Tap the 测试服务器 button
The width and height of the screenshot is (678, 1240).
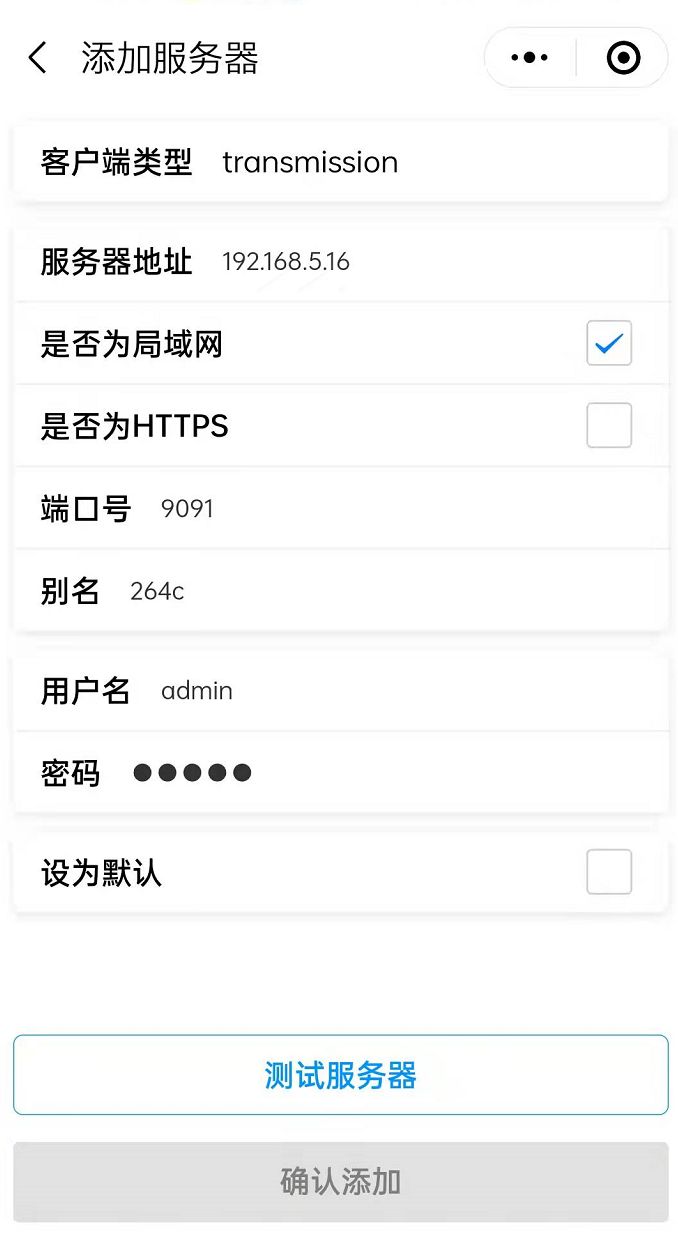tap(340, 1075)
